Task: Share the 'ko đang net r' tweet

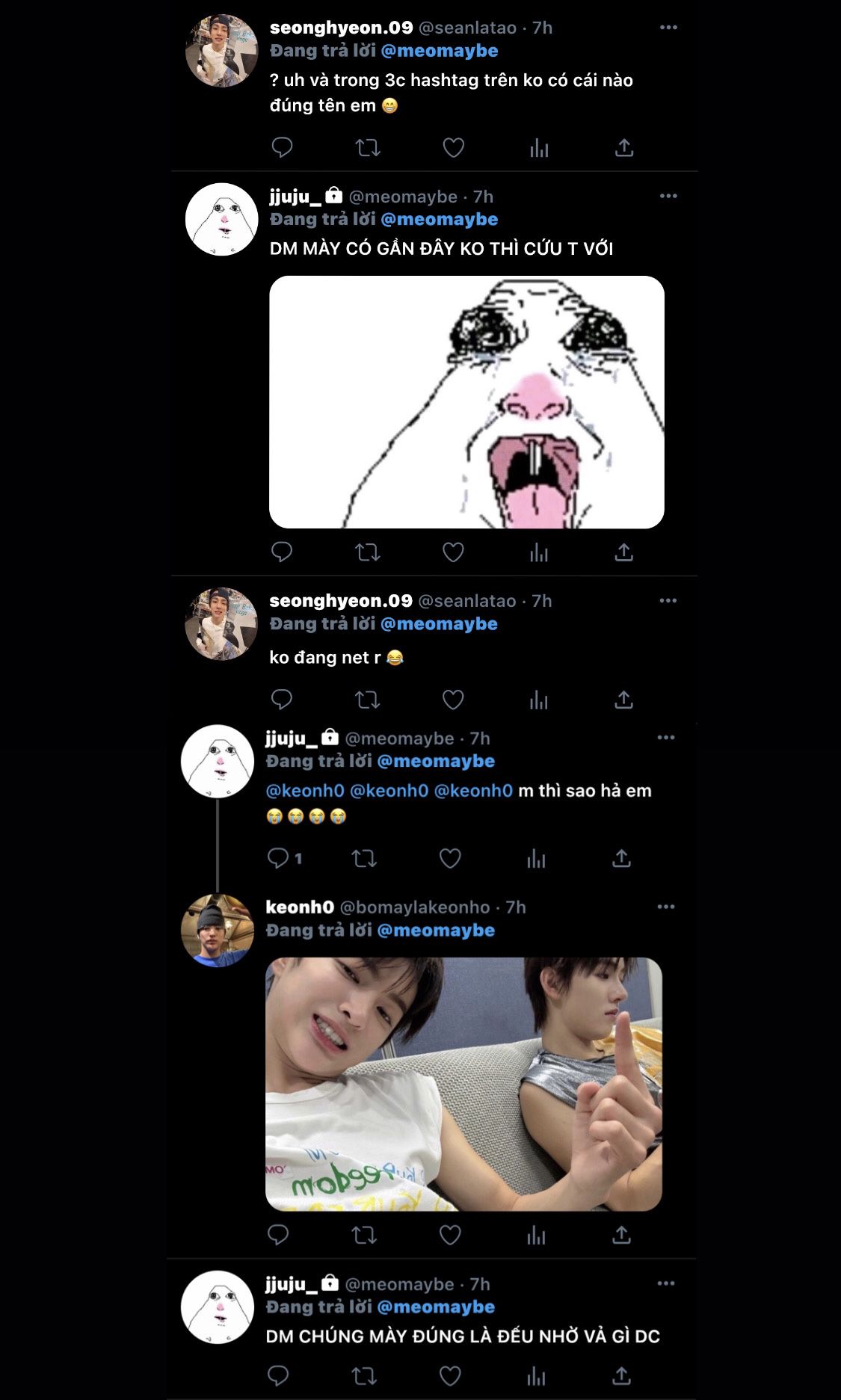Action: coord(623,700)
